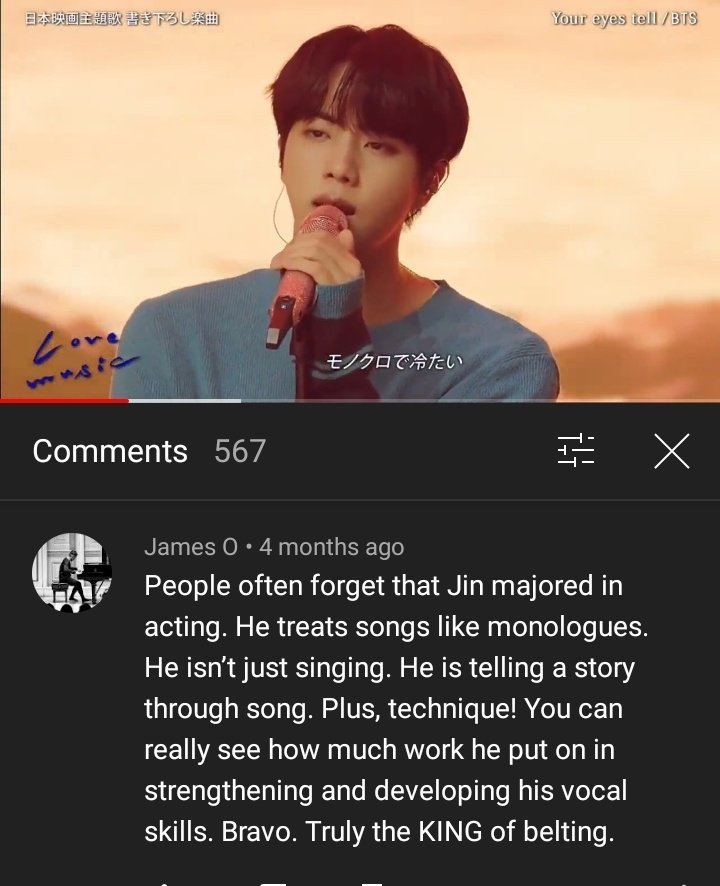Open James O's channel avatar
720x886 pixels.
(71, 572)
